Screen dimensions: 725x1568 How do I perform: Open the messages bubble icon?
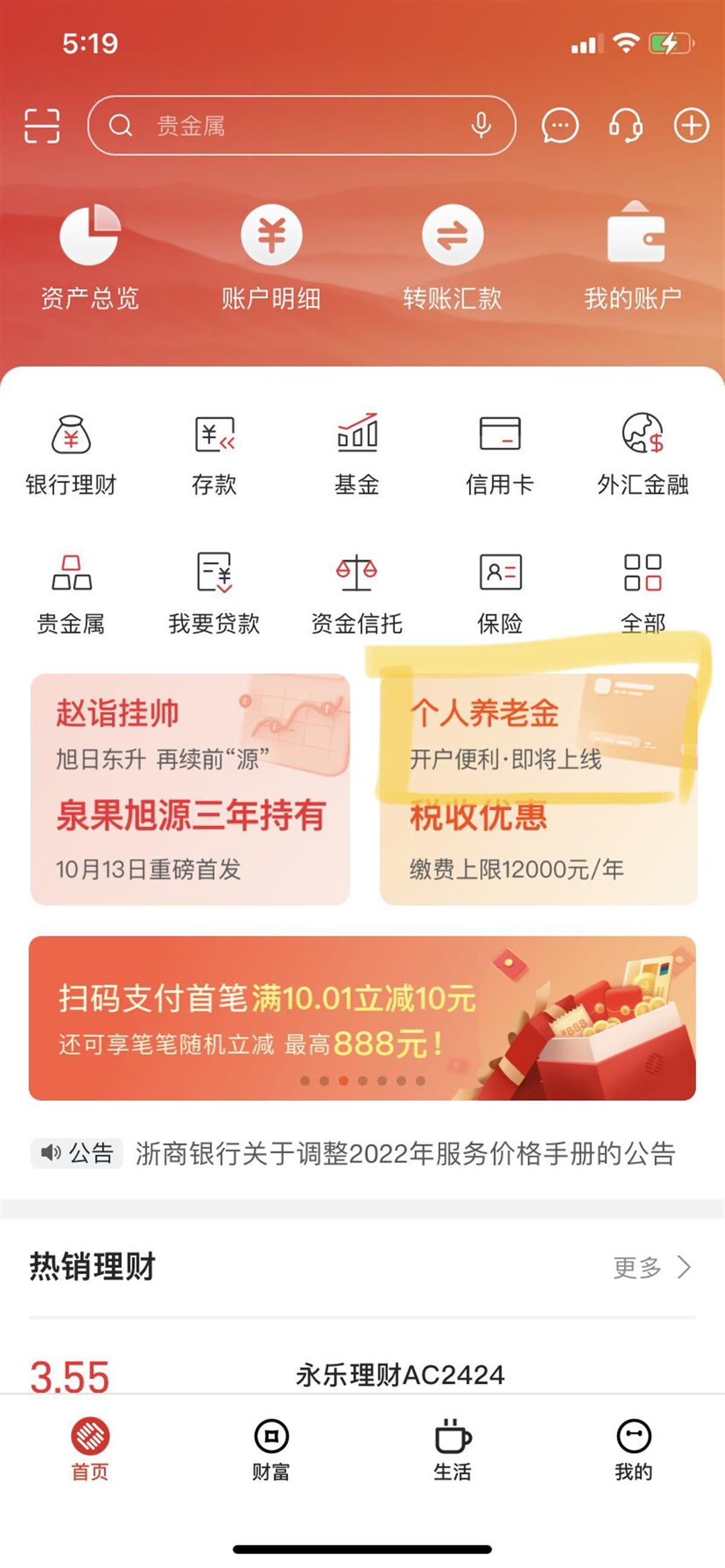(x=559, y=126)
